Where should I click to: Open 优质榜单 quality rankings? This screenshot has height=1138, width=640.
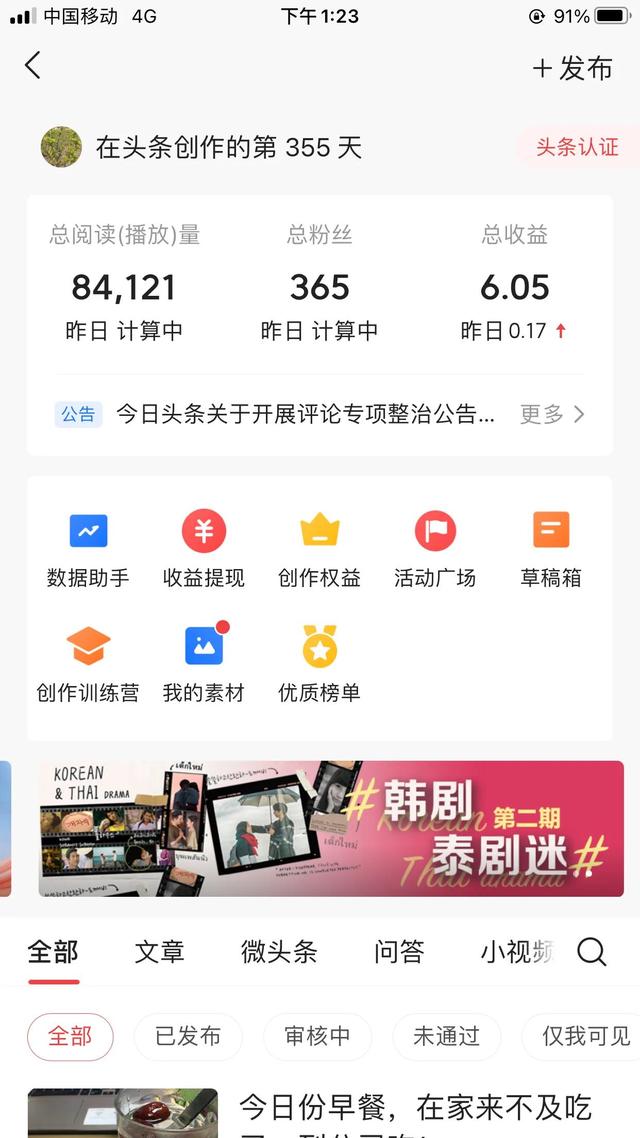(319, 663)
